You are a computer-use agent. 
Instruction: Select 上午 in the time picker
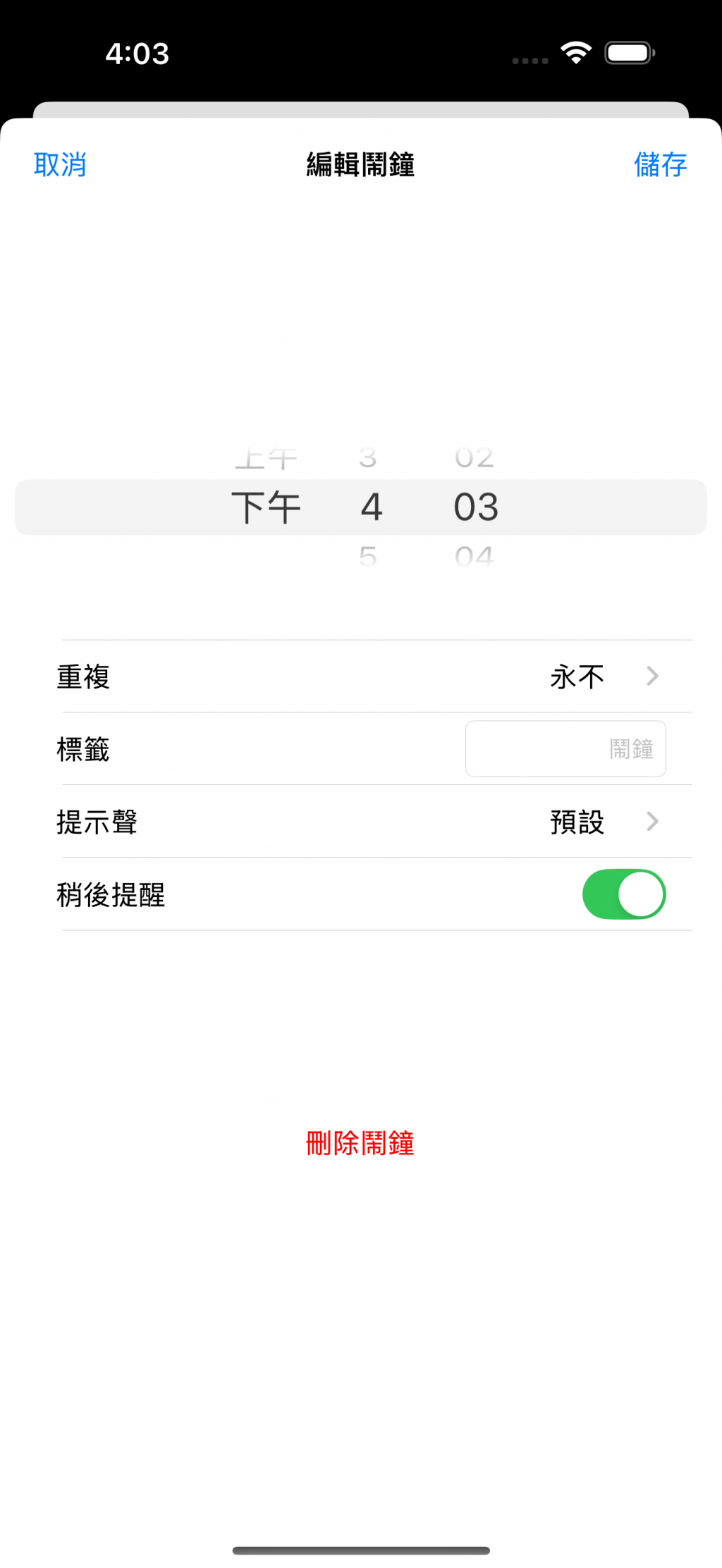[x=266, y=459]
